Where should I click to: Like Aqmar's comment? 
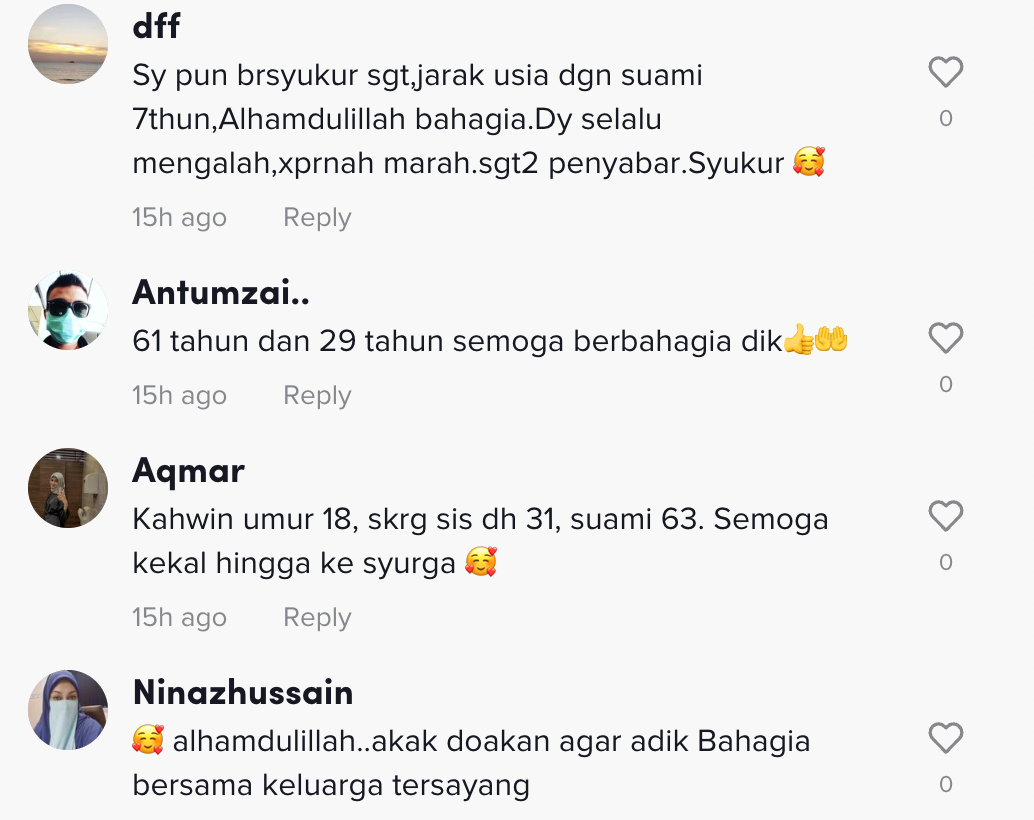point(945,517)
